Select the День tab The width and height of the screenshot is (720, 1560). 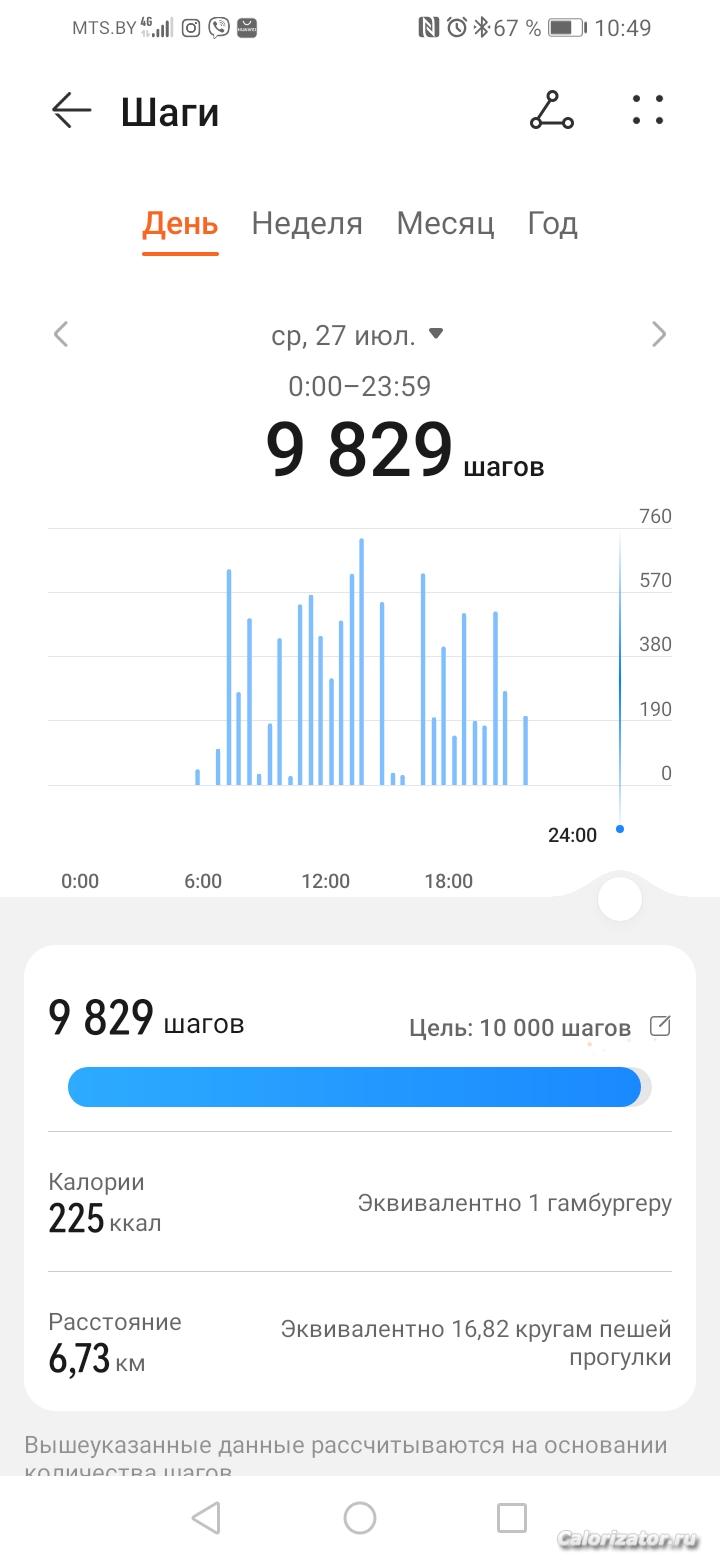click(x=180, y=223)
